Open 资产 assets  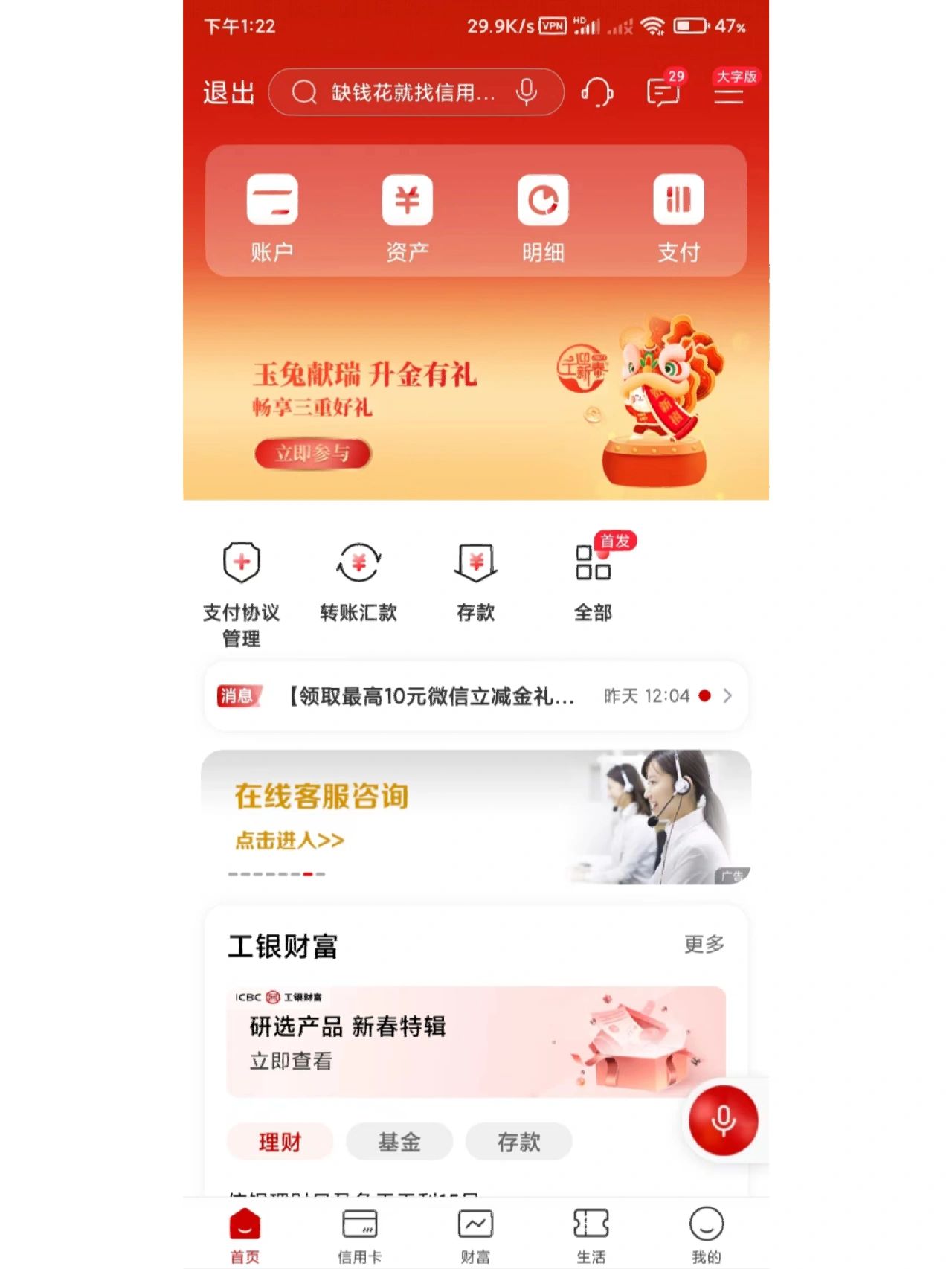[408, 216]
